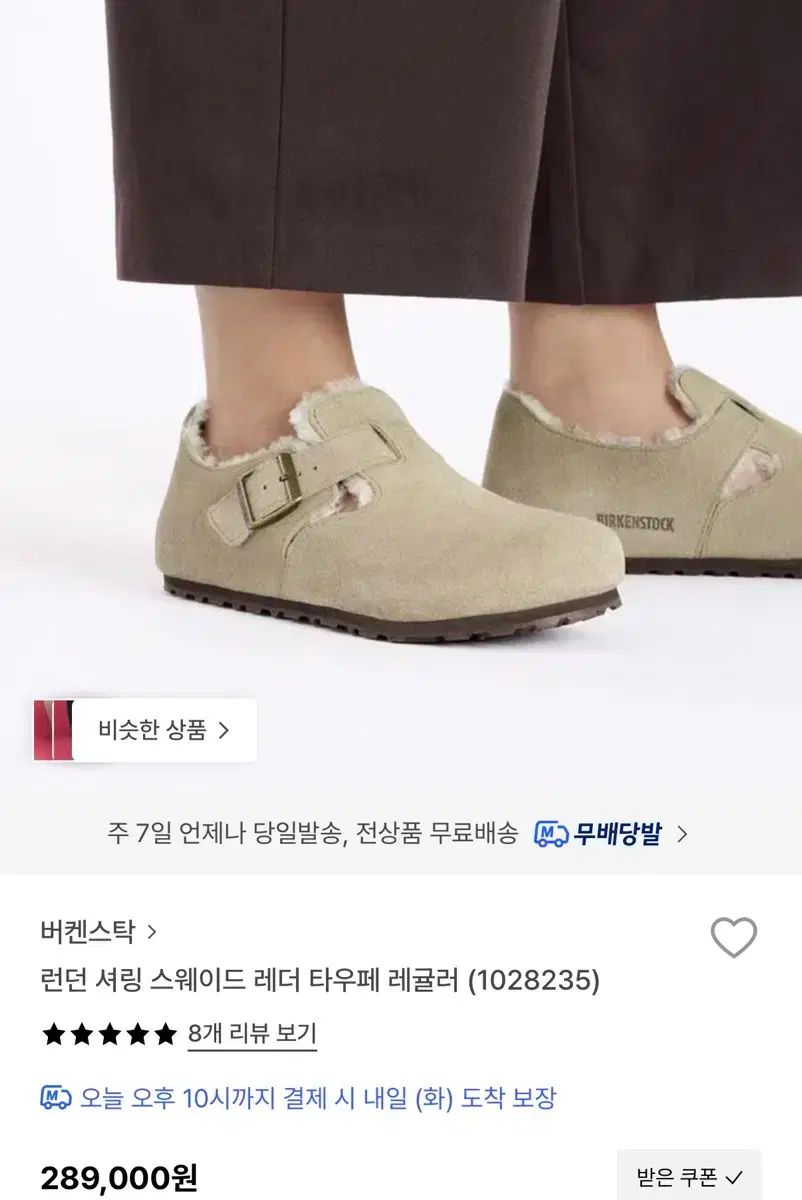Open the 버켄스탁 brand page
The width and height of the screenshot is (802, 1200).
click(x=98, y=932)
